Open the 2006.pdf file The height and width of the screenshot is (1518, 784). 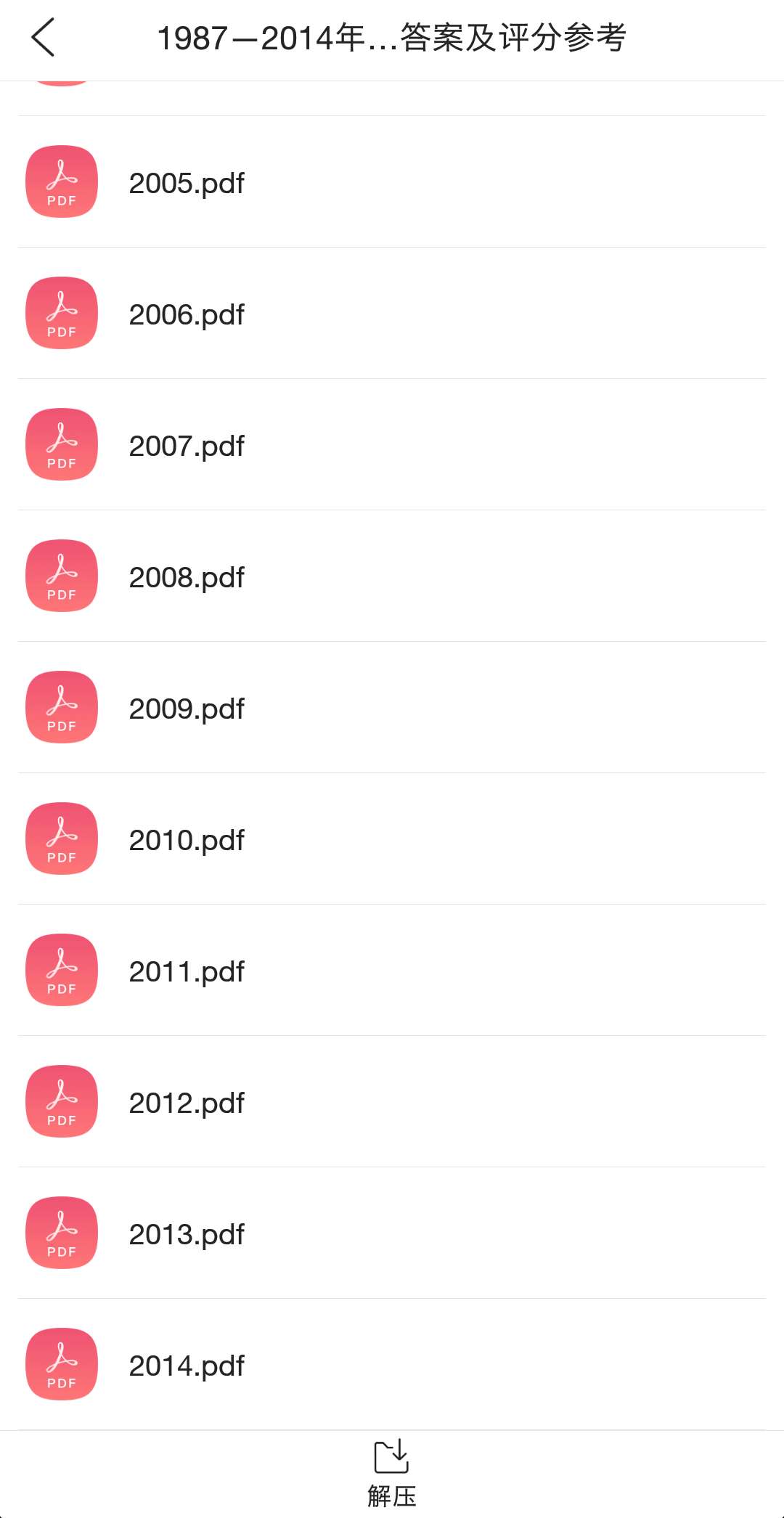[x=187, y=314]
